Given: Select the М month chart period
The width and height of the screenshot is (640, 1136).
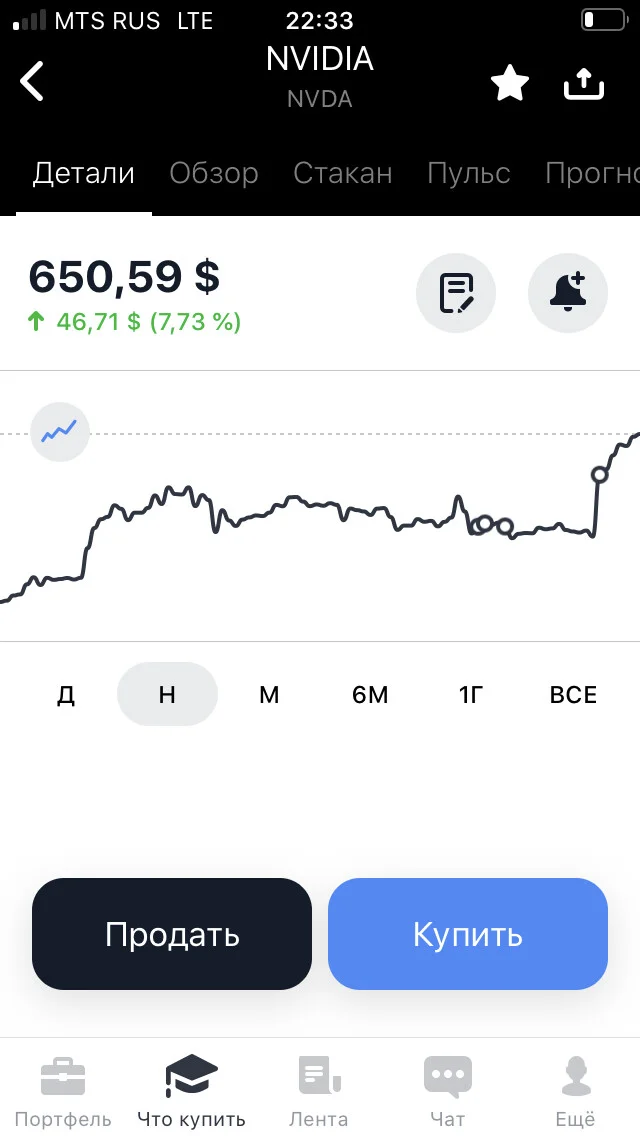Looking at the screenshot, I should point(269,695).
